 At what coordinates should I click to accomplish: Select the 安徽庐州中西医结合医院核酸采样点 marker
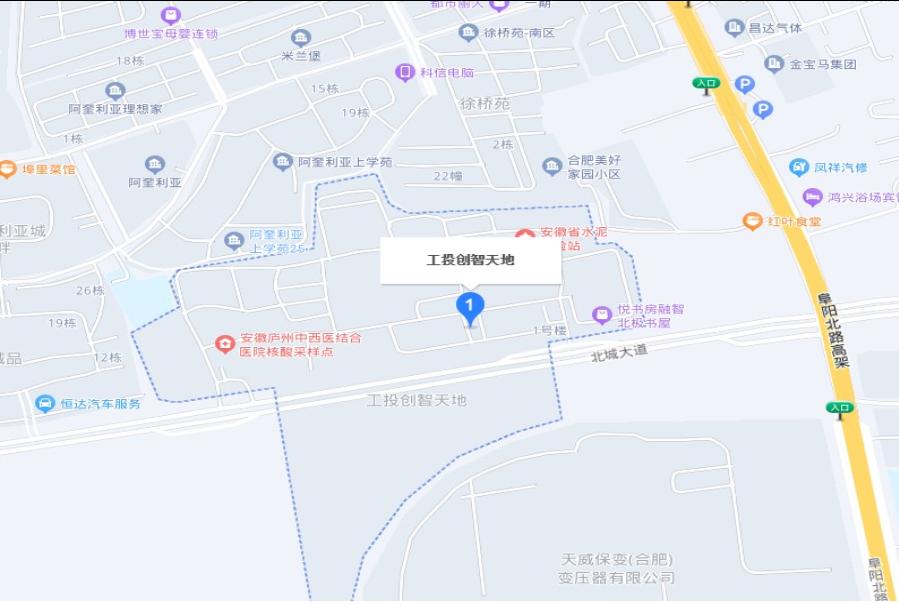pos(226,344)
